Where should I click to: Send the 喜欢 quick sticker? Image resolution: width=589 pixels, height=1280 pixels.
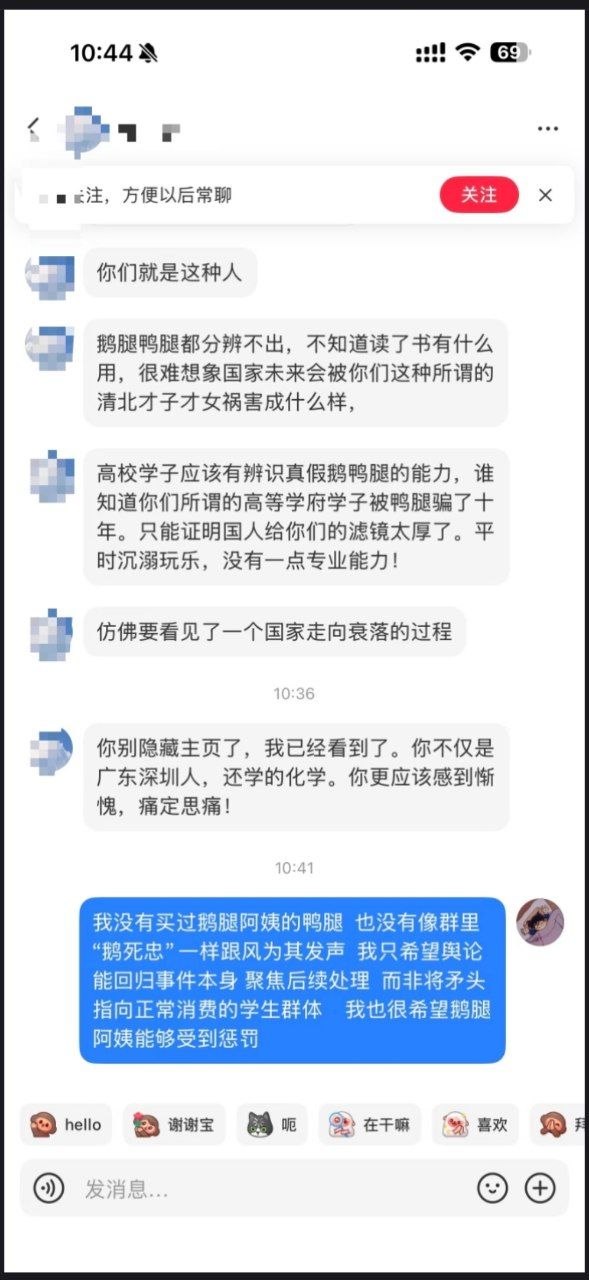tap(475, 1125)
